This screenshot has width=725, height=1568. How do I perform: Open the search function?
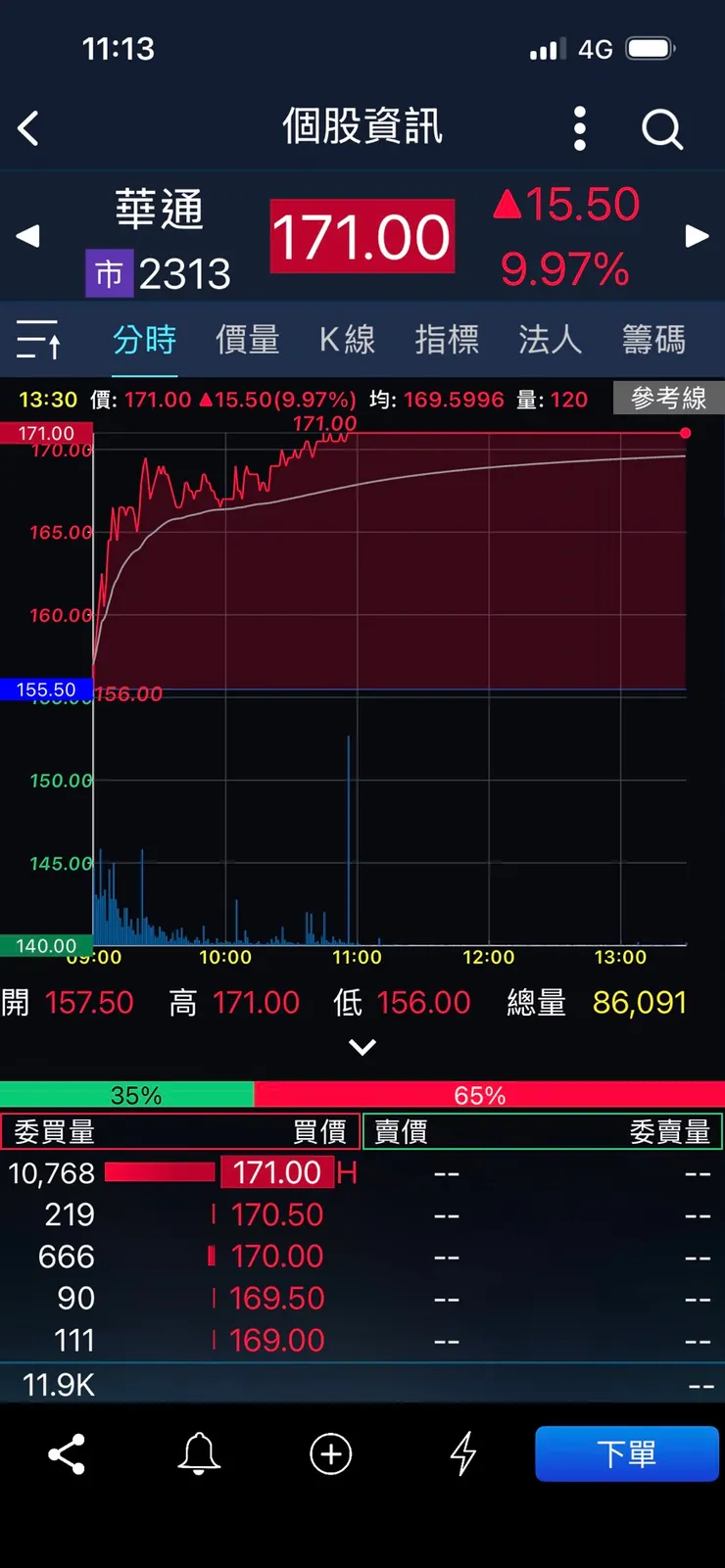662,127
